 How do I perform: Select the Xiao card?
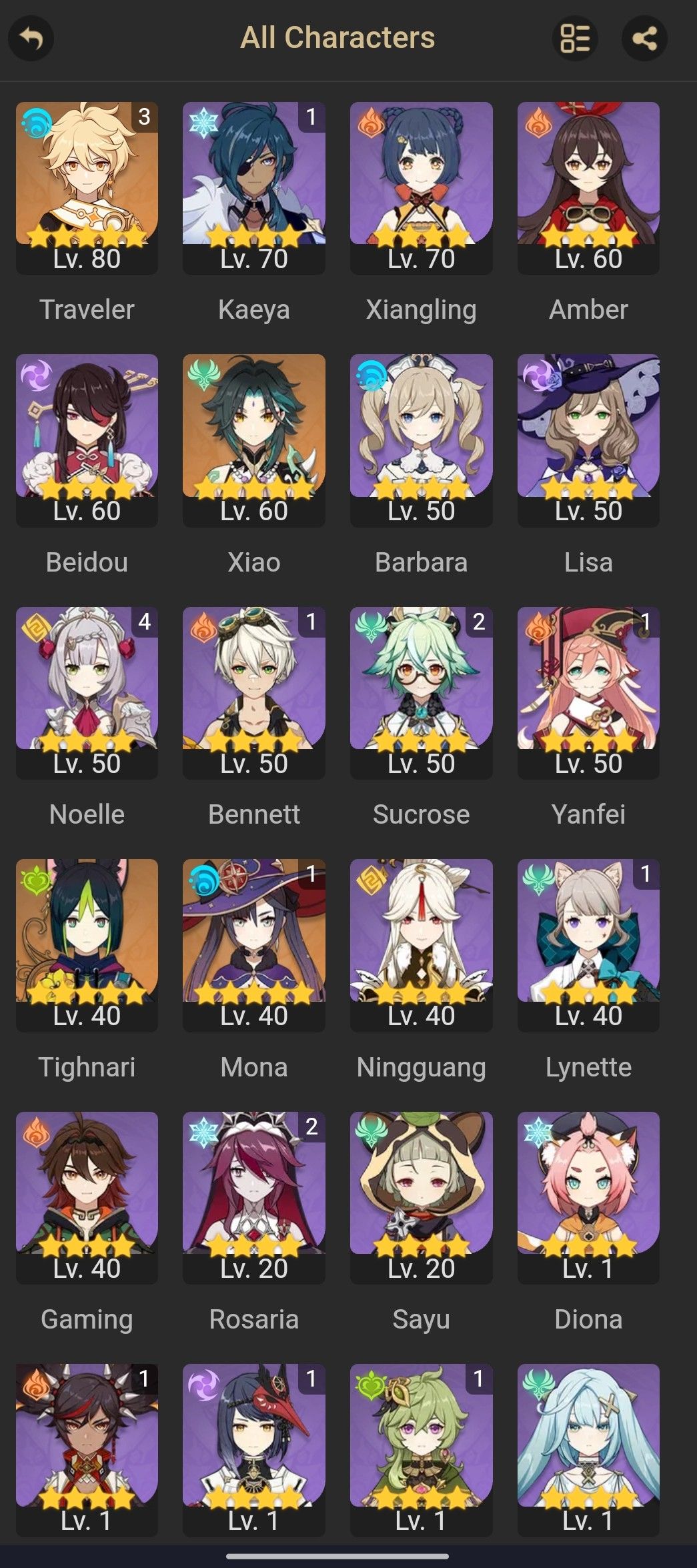click(253, 440)
